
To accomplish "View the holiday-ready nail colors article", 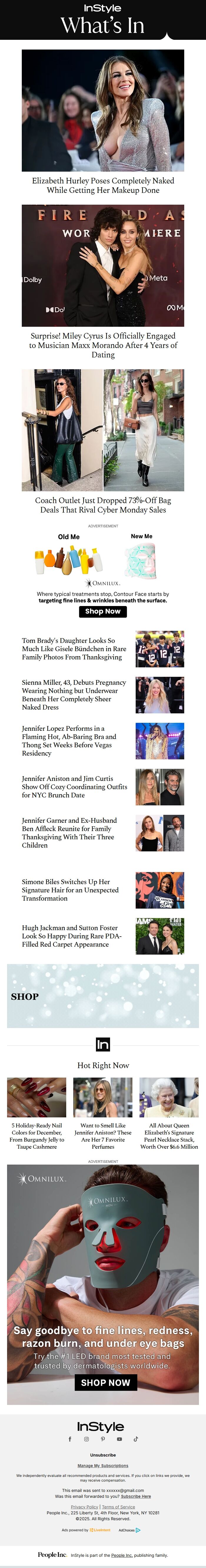I will coord(36,1136).
